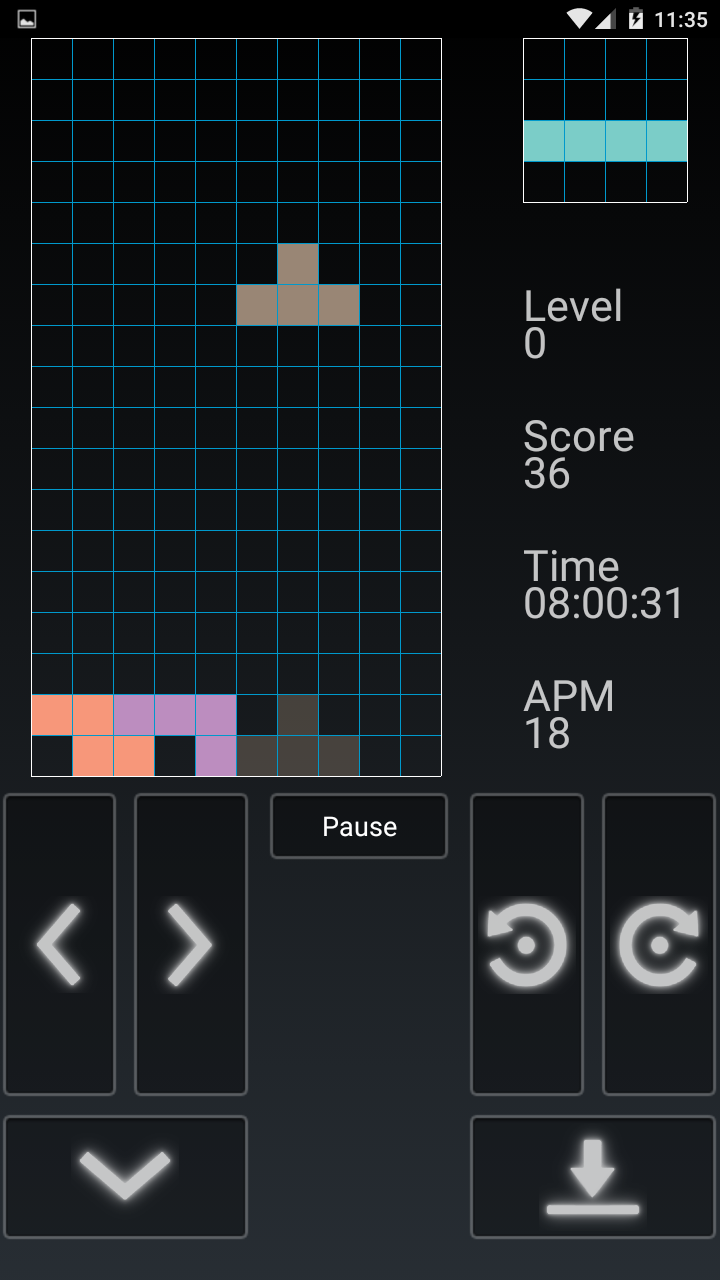Hard drop the piece to the bottom
This screenshot has width=720, height=1280.
point(593,1176)
